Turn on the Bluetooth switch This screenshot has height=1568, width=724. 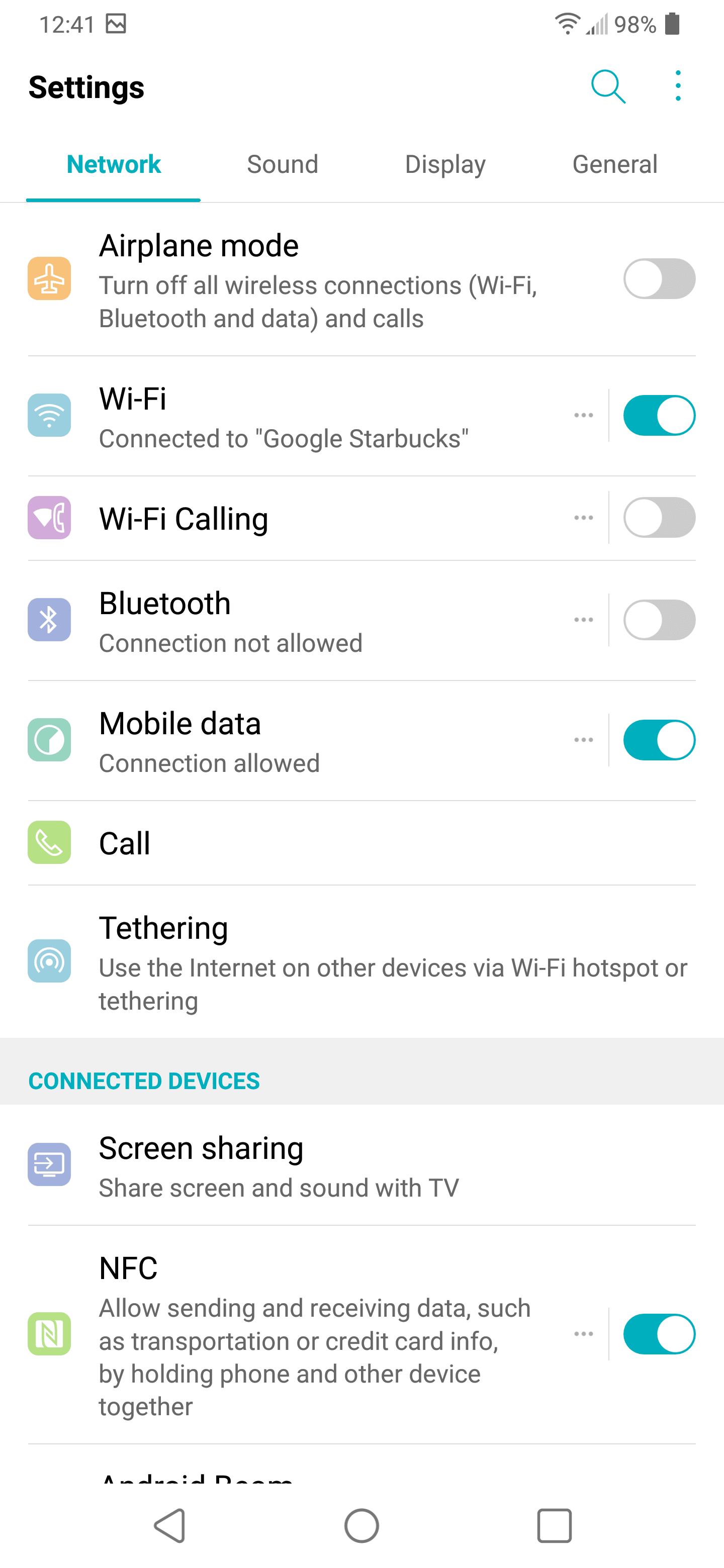pyautogui.click(x=659, y=620)
